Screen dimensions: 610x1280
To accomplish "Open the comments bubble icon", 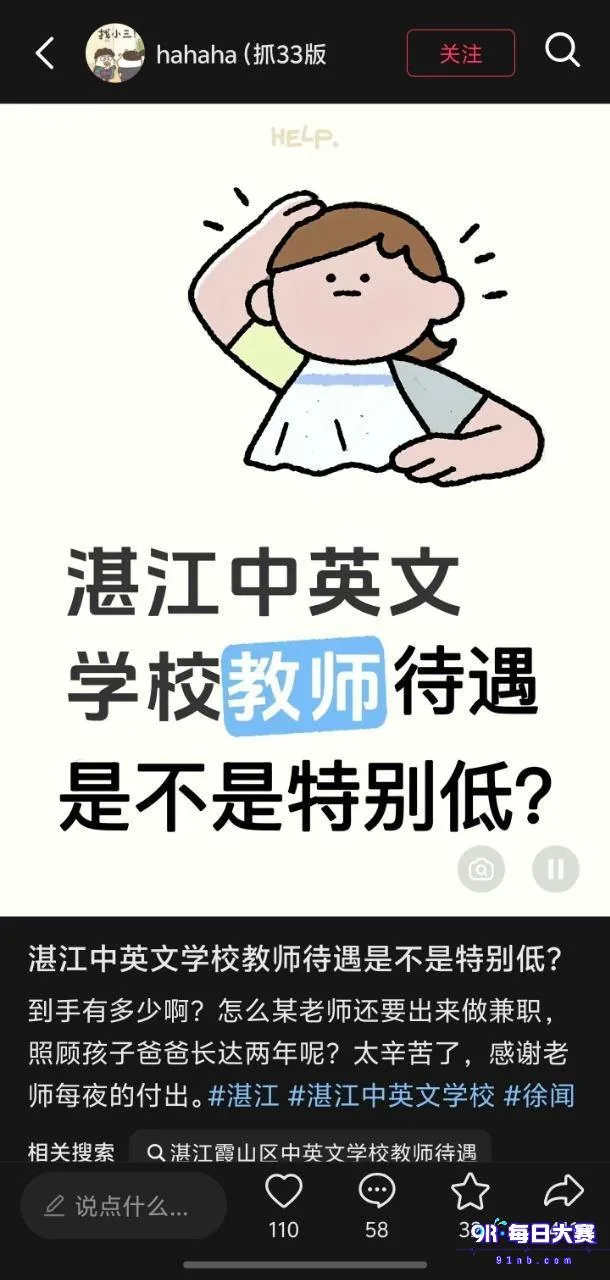I will (x=377, y=1192).
